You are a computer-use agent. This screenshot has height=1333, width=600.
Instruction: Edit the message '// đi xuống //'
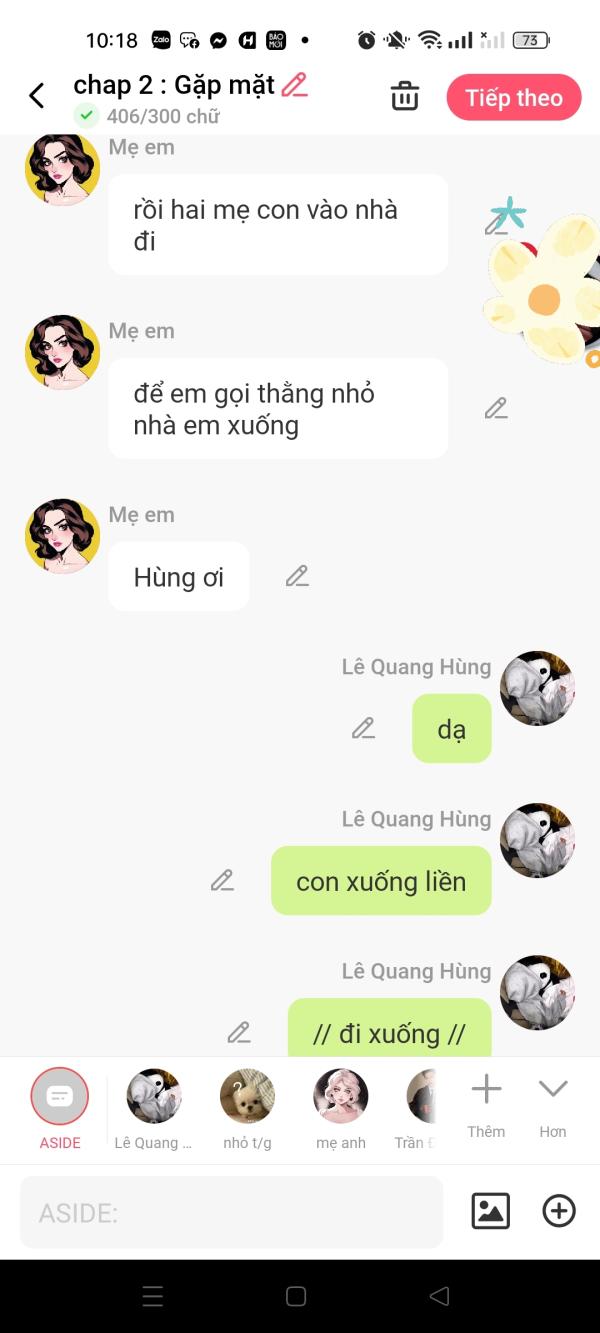[x=238, y=1032]
